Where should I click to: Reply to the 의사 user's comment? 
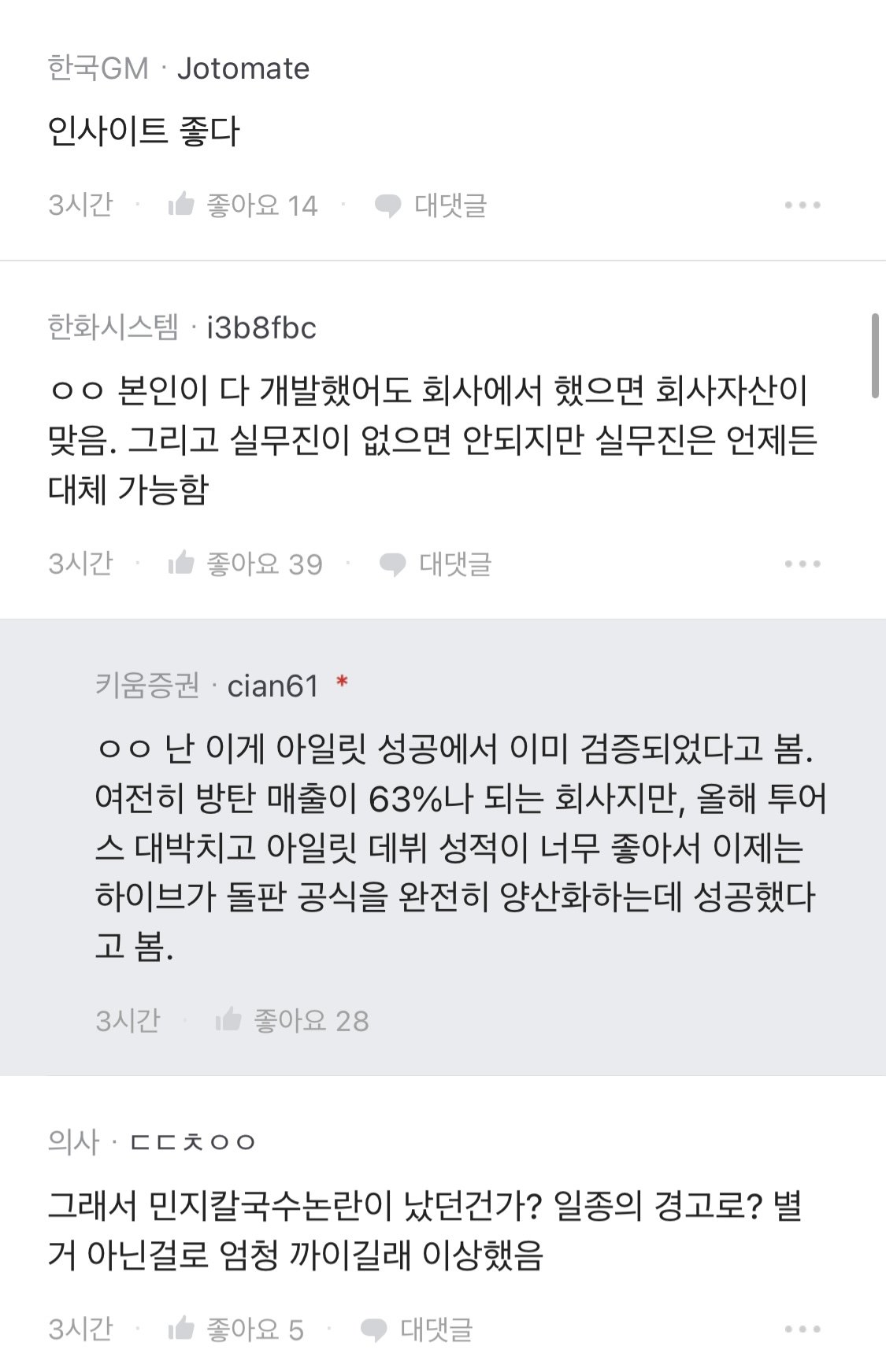(x=416, y=1329)
